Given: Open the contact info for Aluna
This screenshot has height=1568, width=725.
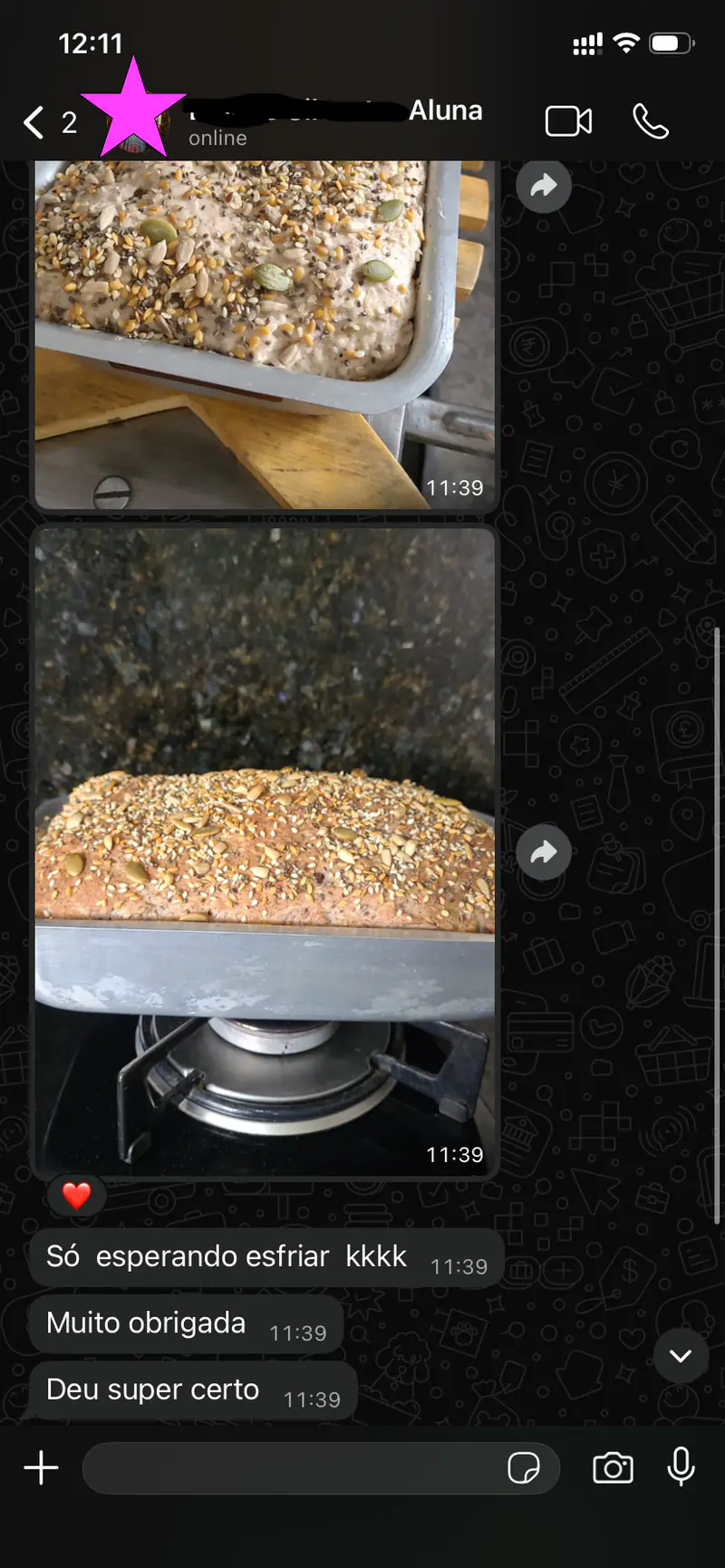Looking at the screenshot, I should click(335, 121).
